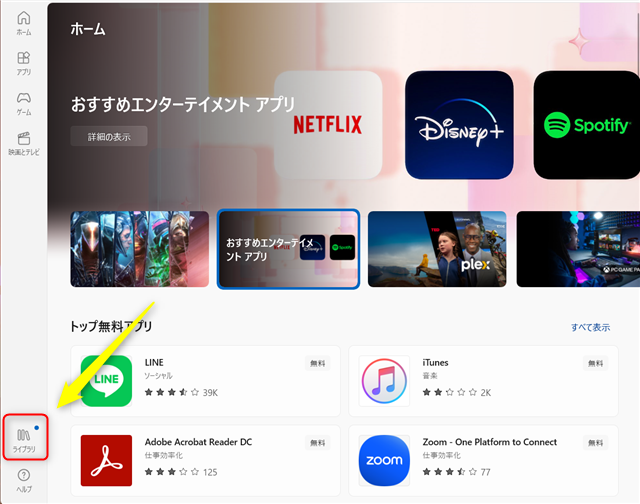Image resolution: width=640 pixels, height=504 pixels.
Task: Select the game characters carousel card
Action: [x=139, y=249]
